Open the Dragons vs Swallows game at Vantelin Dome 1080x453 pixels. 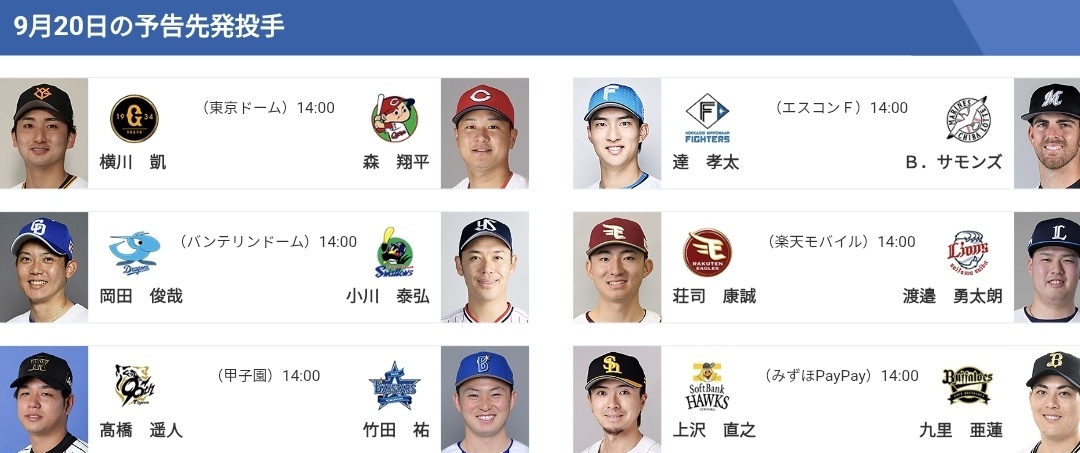click(x=265, y=268)
